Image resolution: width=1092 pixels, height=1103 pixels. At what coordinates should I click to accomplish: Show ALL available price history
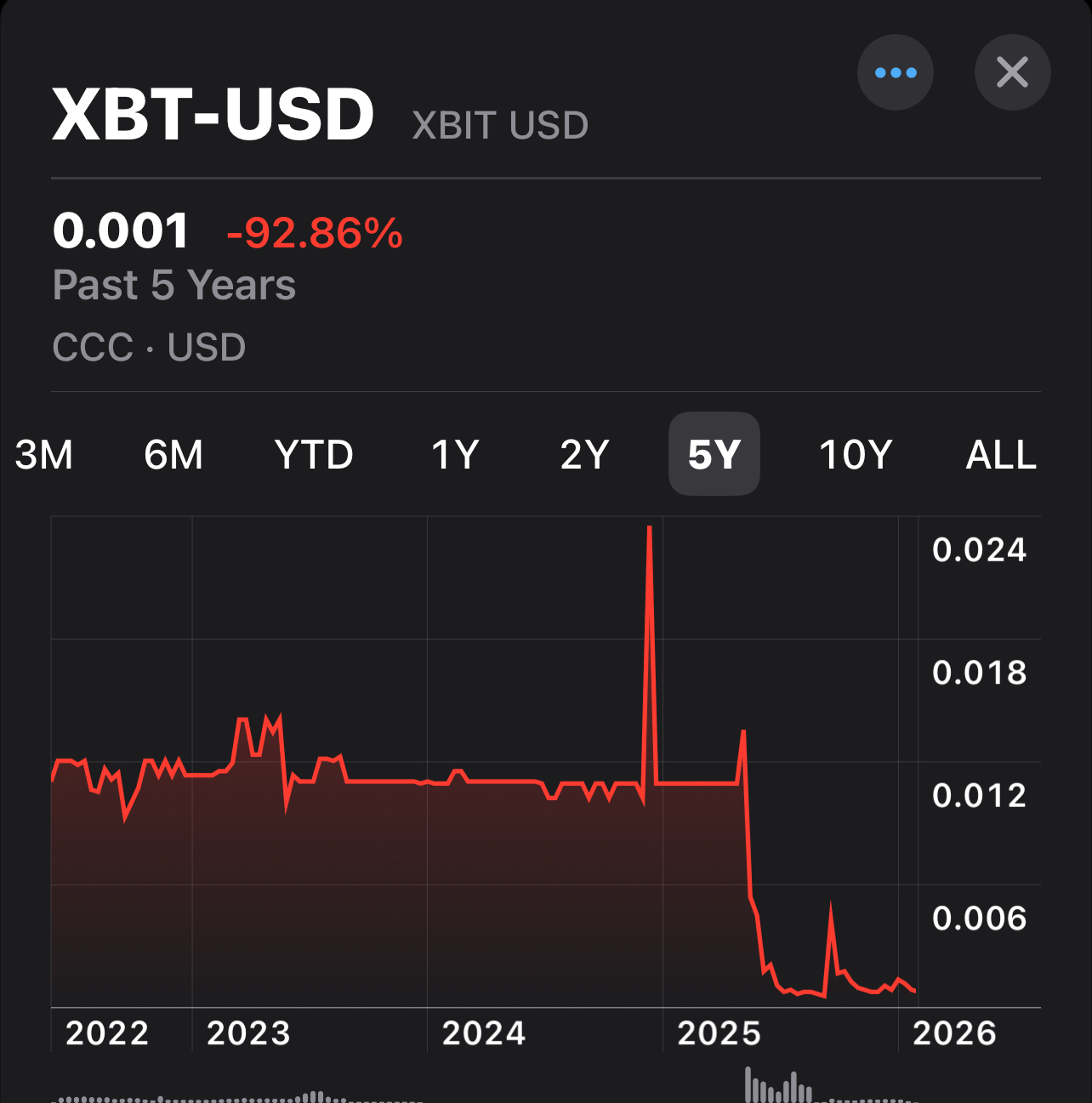pos(1001,454)
